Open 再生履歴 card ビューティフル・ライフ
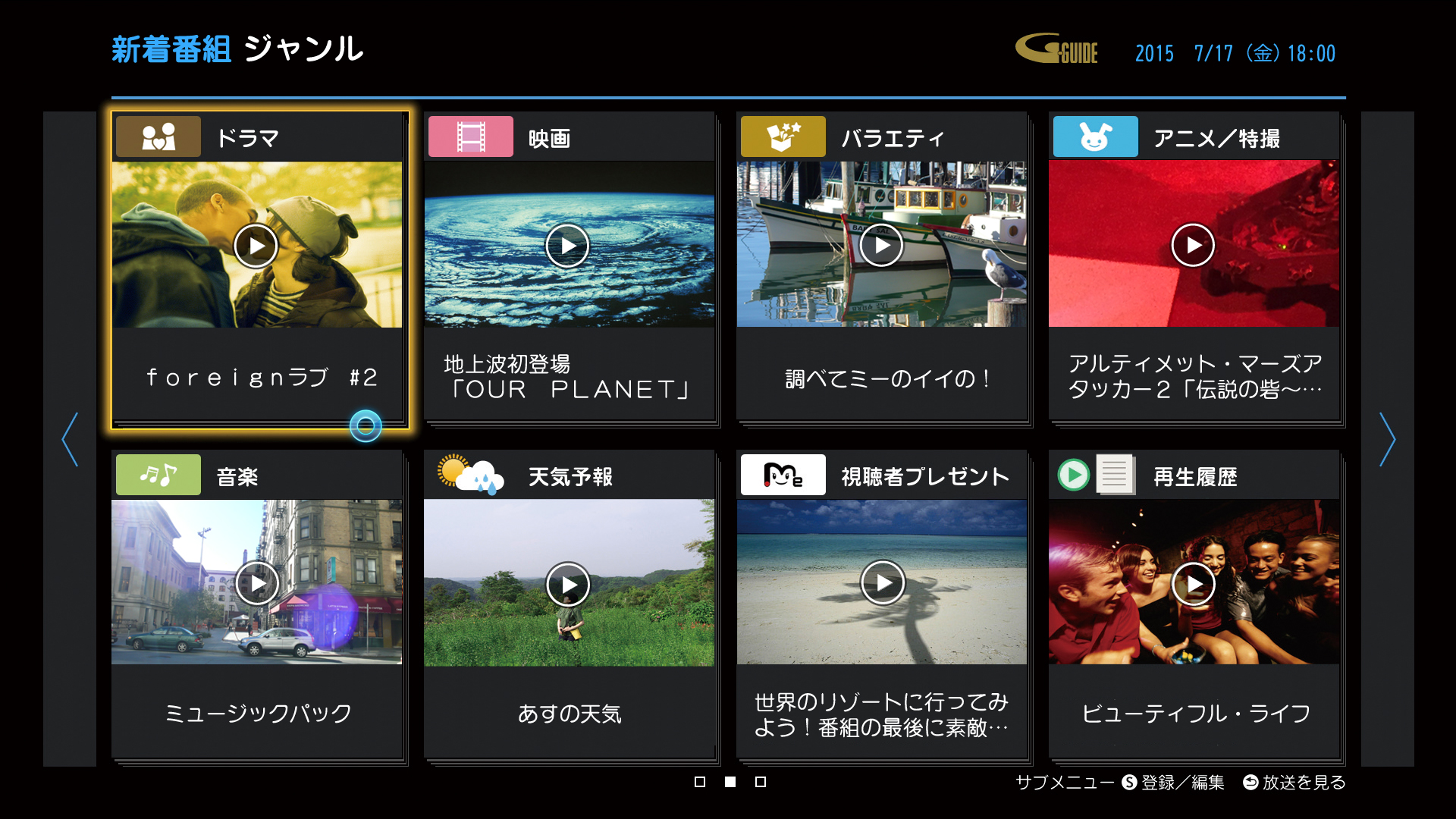 pyautogui.click(x=1194, y=607)
